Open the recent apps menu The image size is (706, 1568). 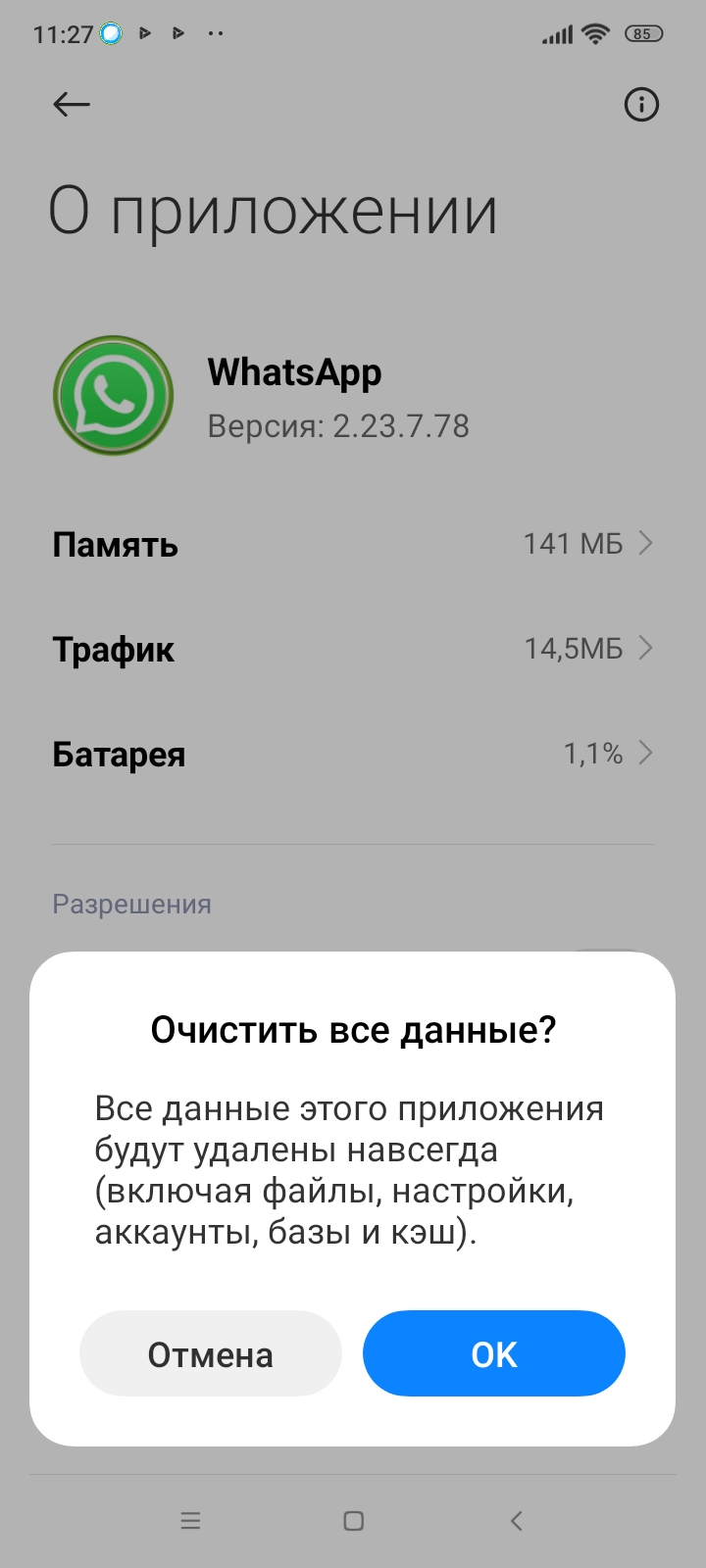(190, 1521)
